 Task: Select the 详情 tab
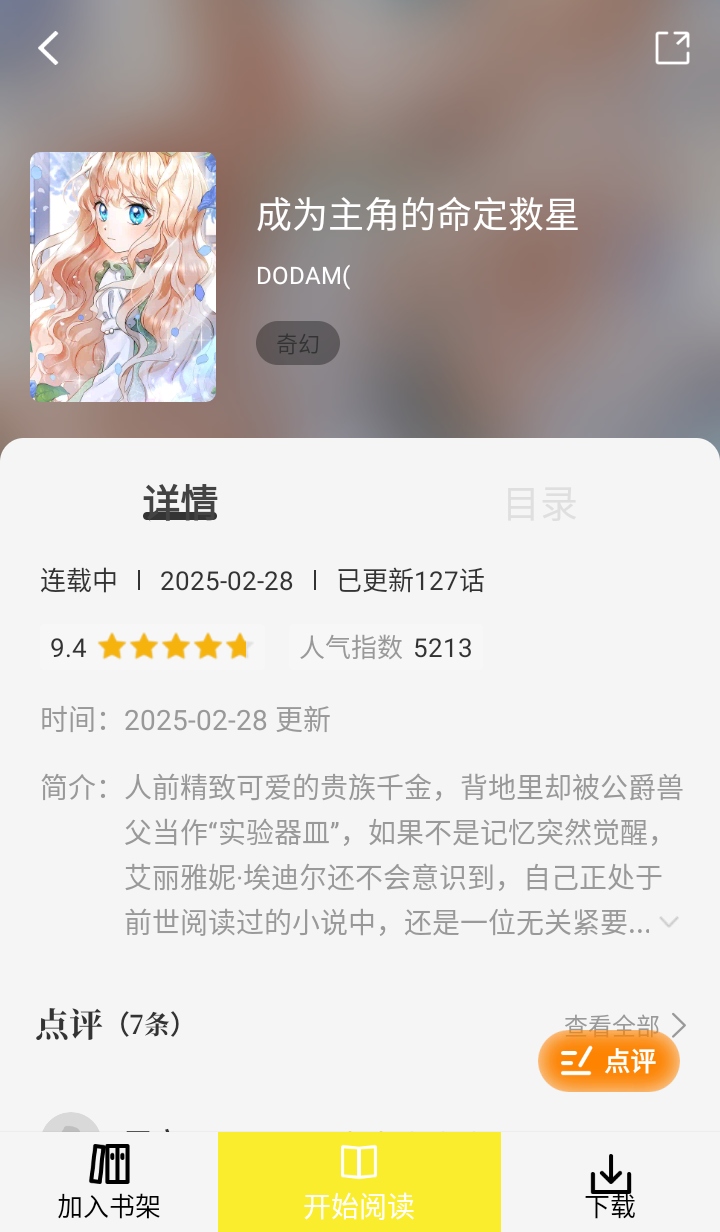click(178, 505)
